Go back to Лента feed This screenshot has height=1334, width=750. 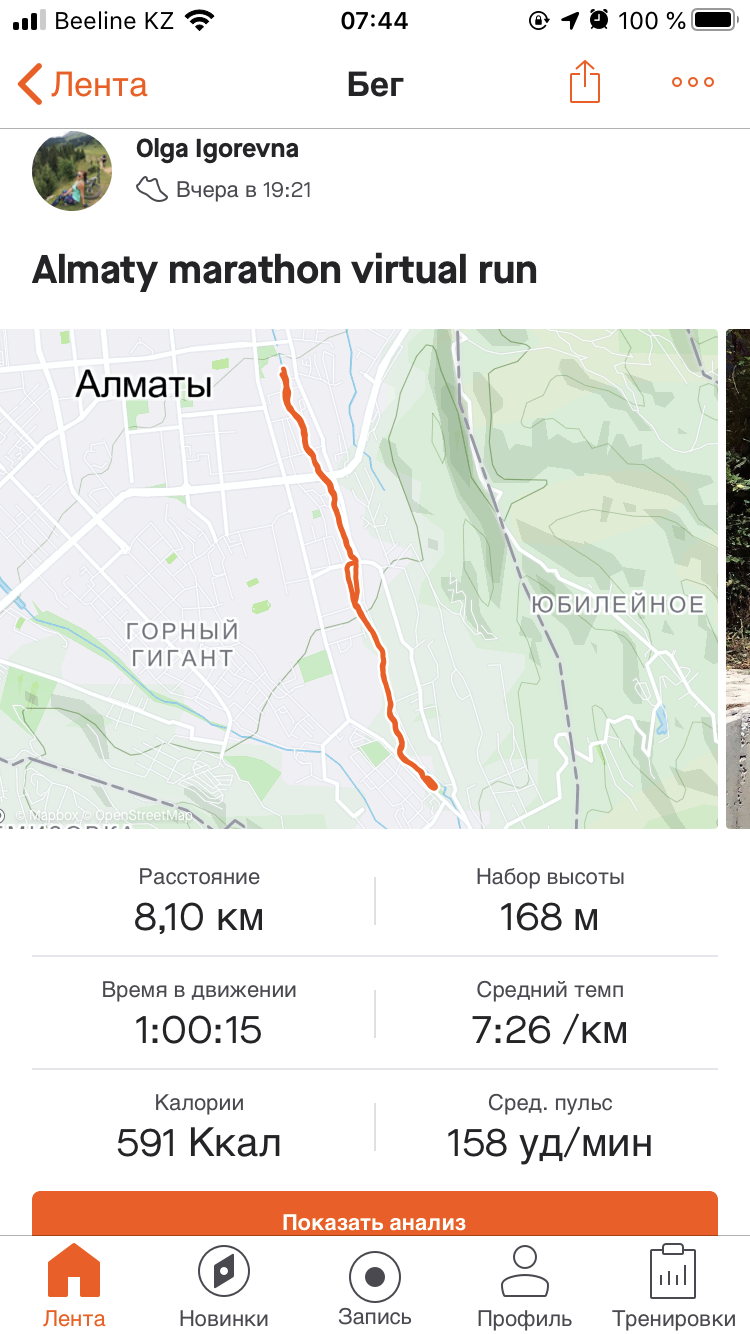click(82, 84)
